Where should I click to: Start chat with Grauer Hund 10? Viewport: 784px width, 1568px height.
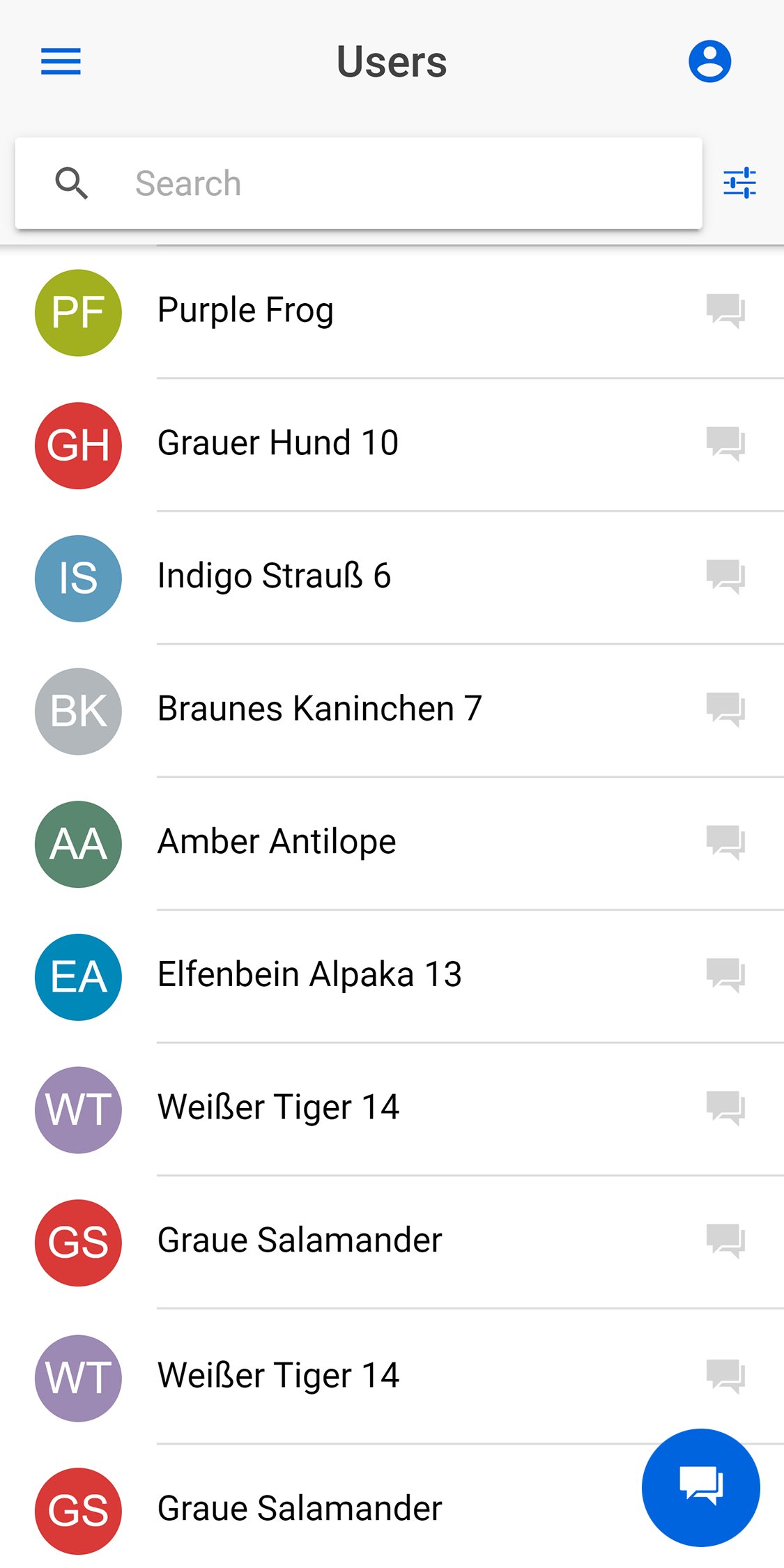pyautogui.click(x=725, y=444)
